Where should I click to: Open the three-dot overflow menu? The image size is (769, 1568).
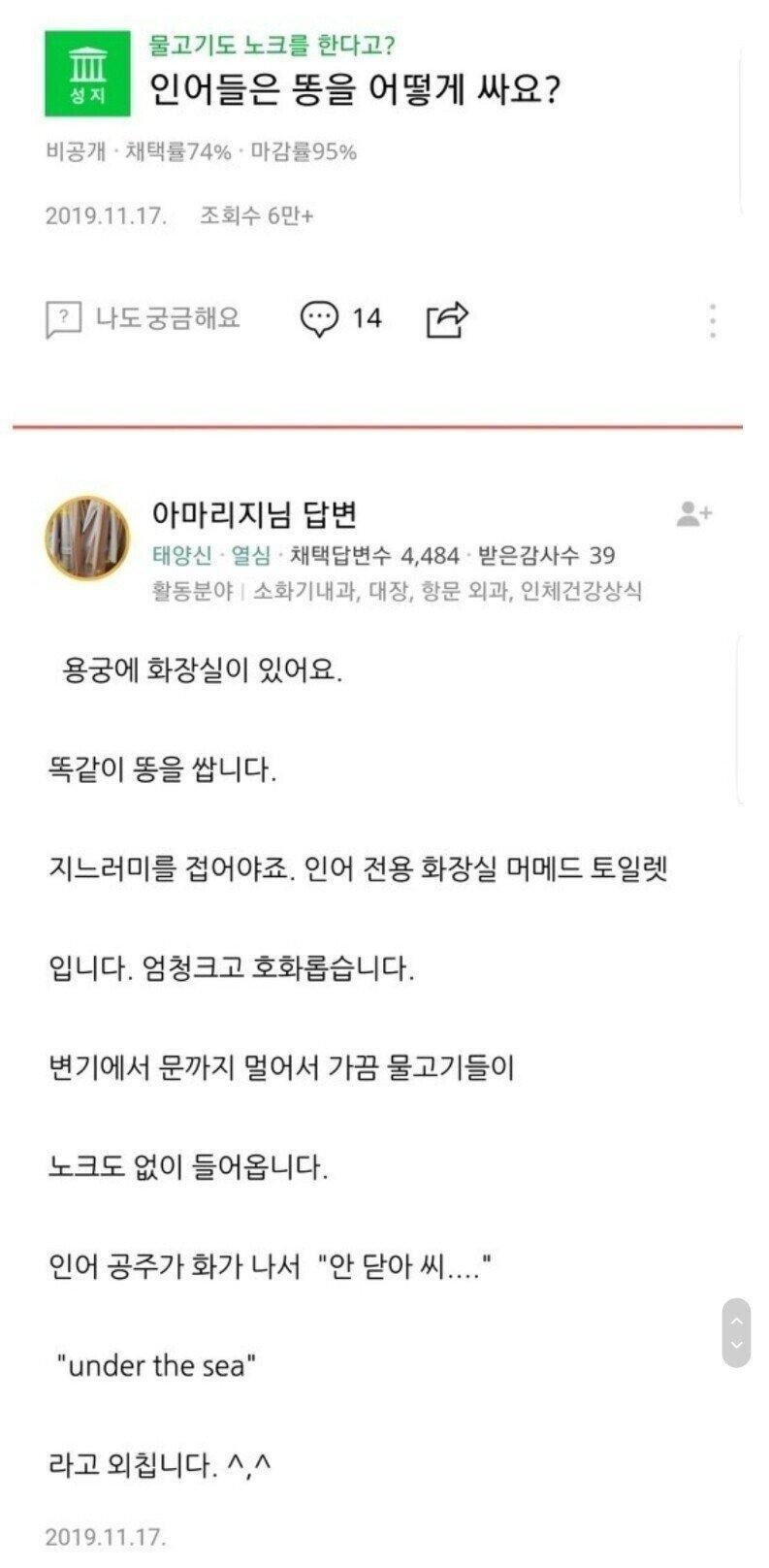pos(713,320)
